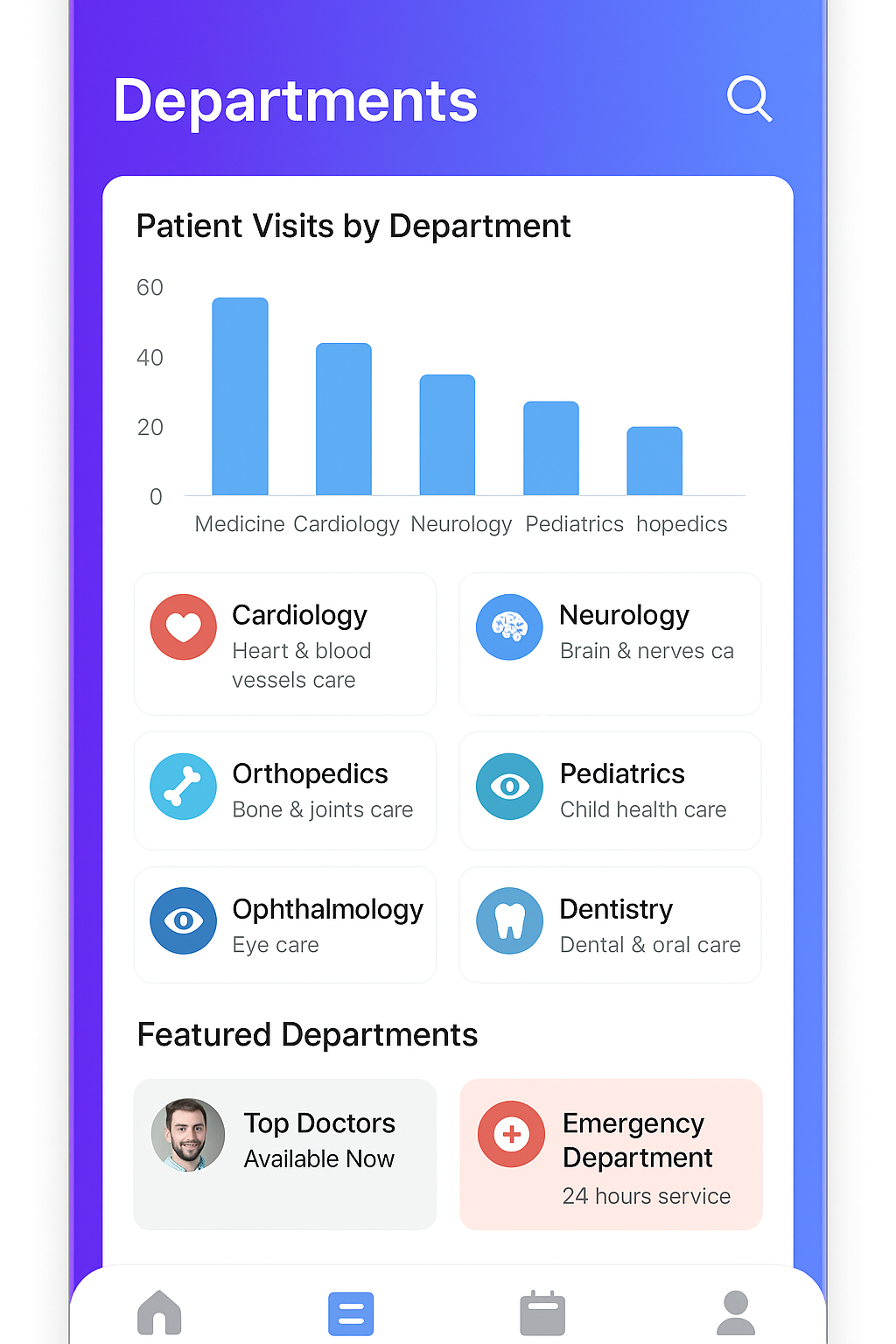896x1344 pixels.
Task: Switch to the calendar appointments tab
Action: [x=542, y=1313]
